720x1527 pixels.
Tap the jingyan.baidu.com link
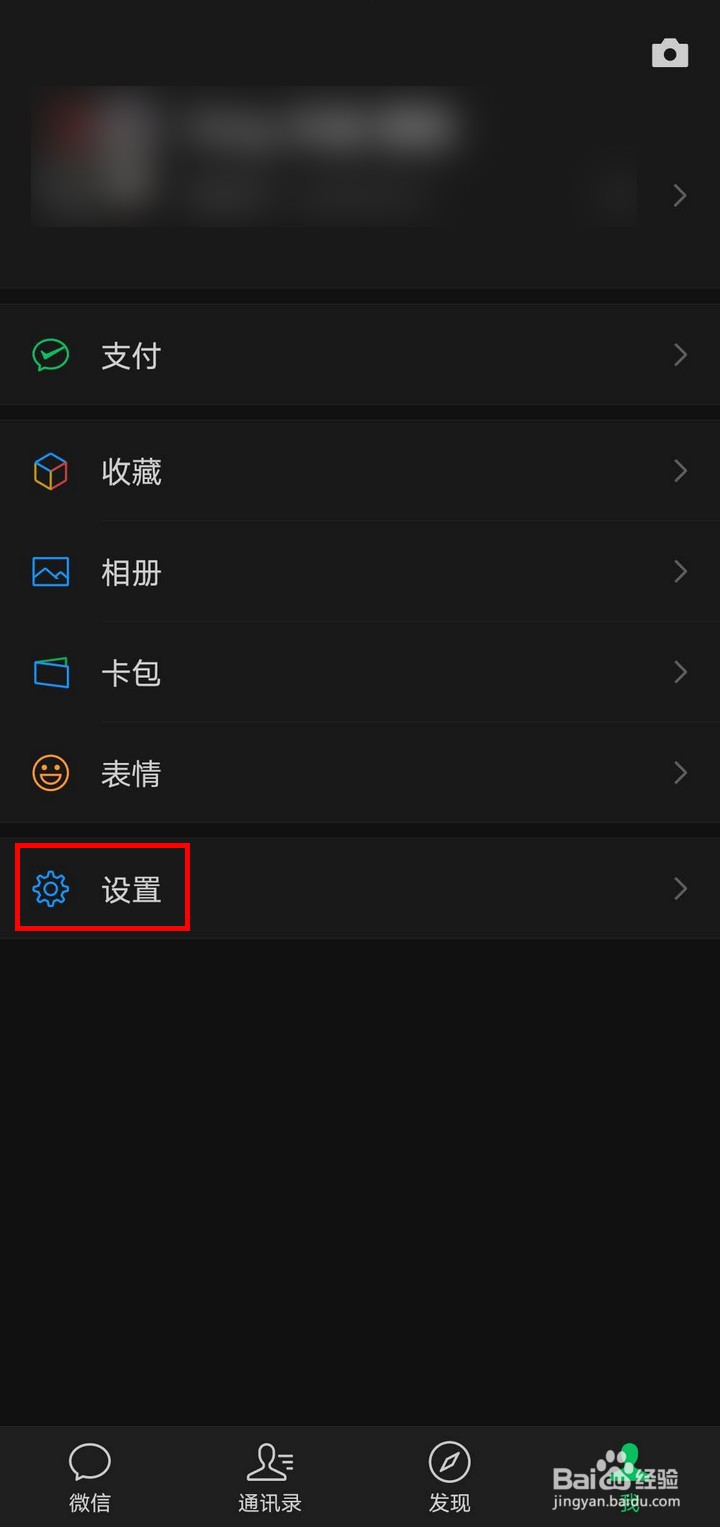pyautogui.click(x=614, y=1503)
